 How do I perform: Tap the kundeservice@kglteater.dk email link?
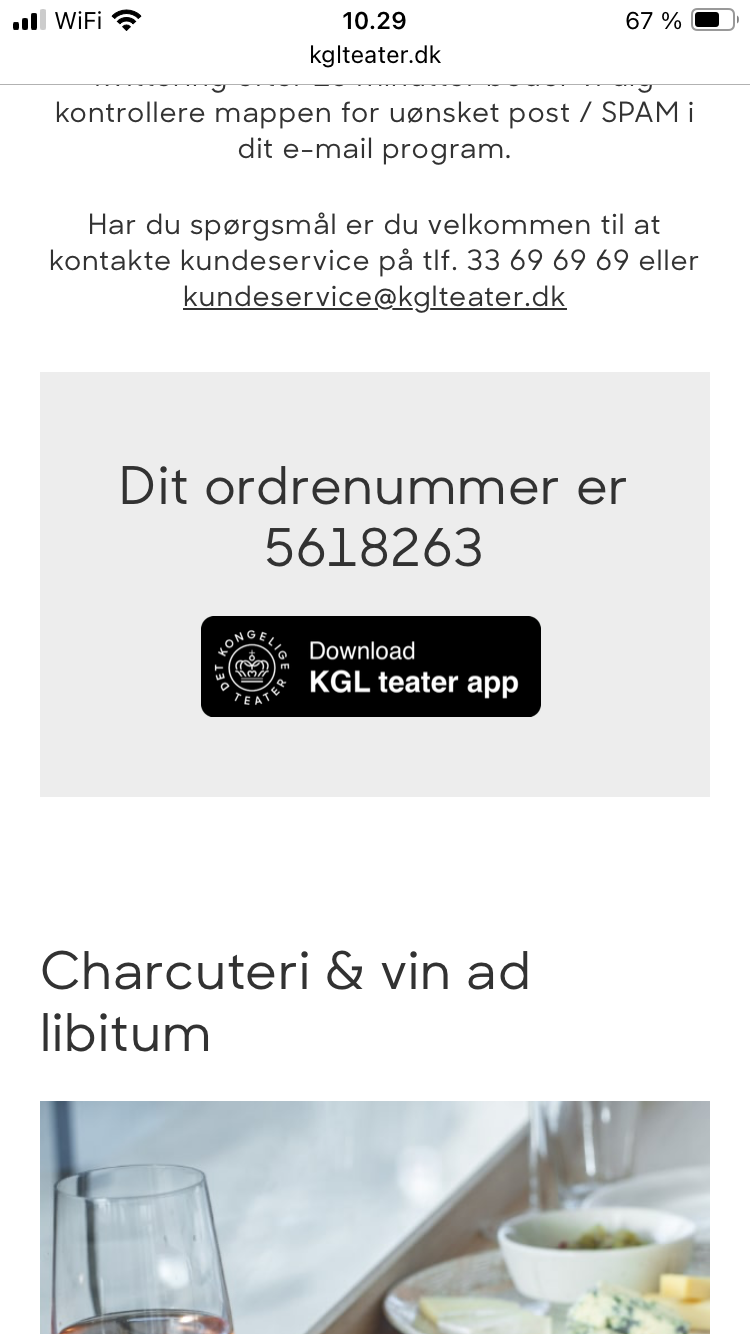(x=374, y=297)
